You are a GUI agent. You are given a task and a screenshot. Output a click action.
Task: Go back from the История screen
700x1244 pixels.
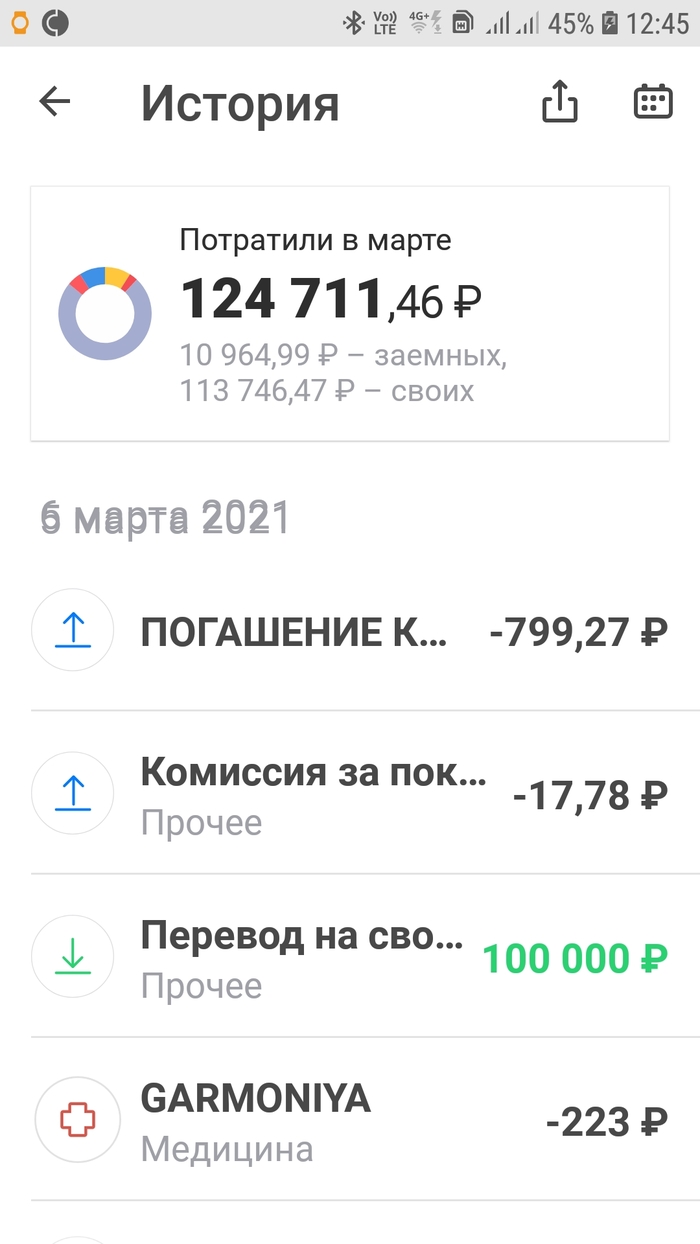tap(55, 101)
